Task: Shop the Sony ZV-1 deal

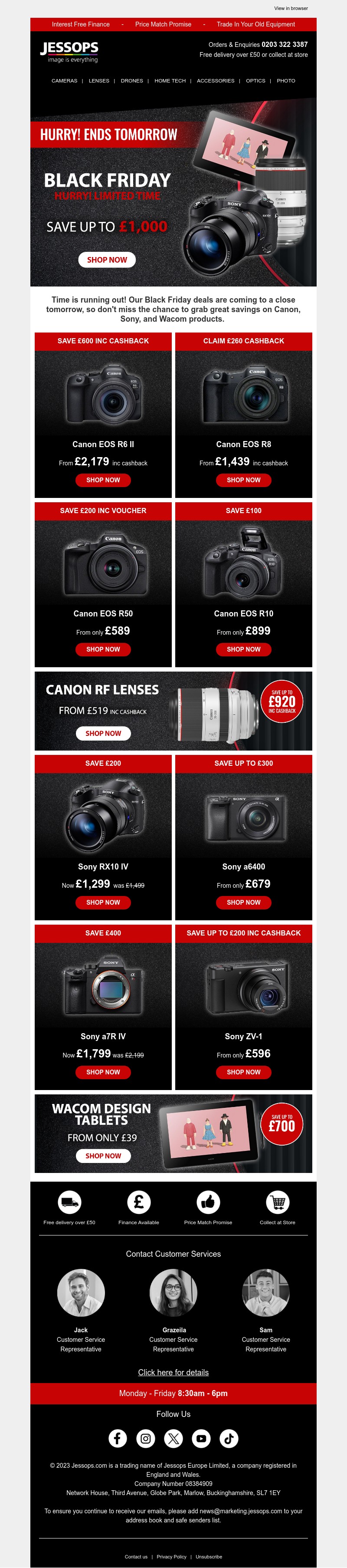Action: 244,1073
